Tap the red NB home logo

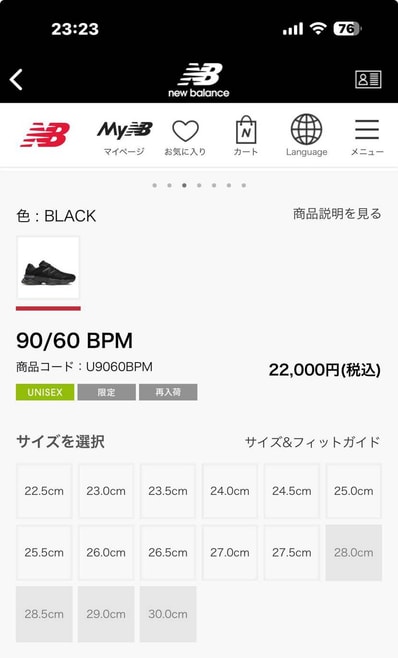(x=45, y=135)
